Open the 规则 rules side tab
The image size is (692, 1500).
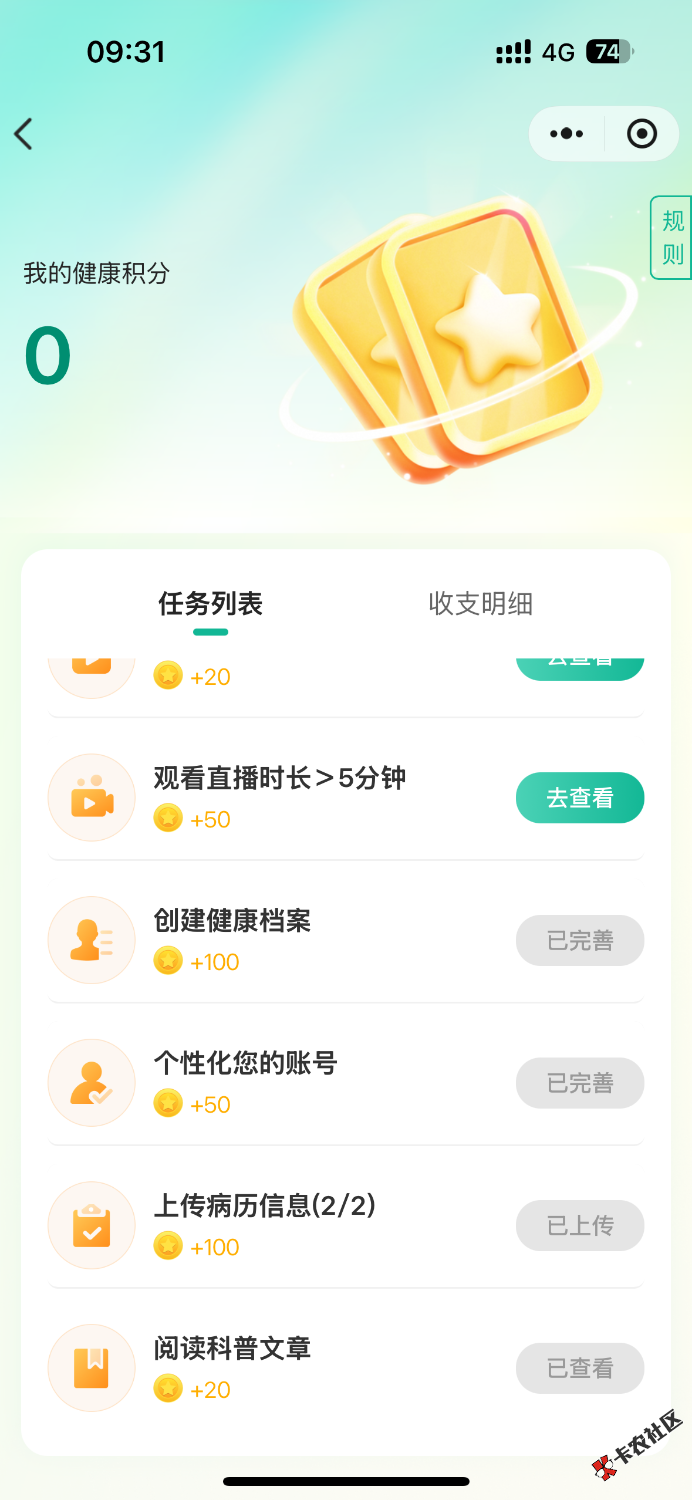(672, 237)
